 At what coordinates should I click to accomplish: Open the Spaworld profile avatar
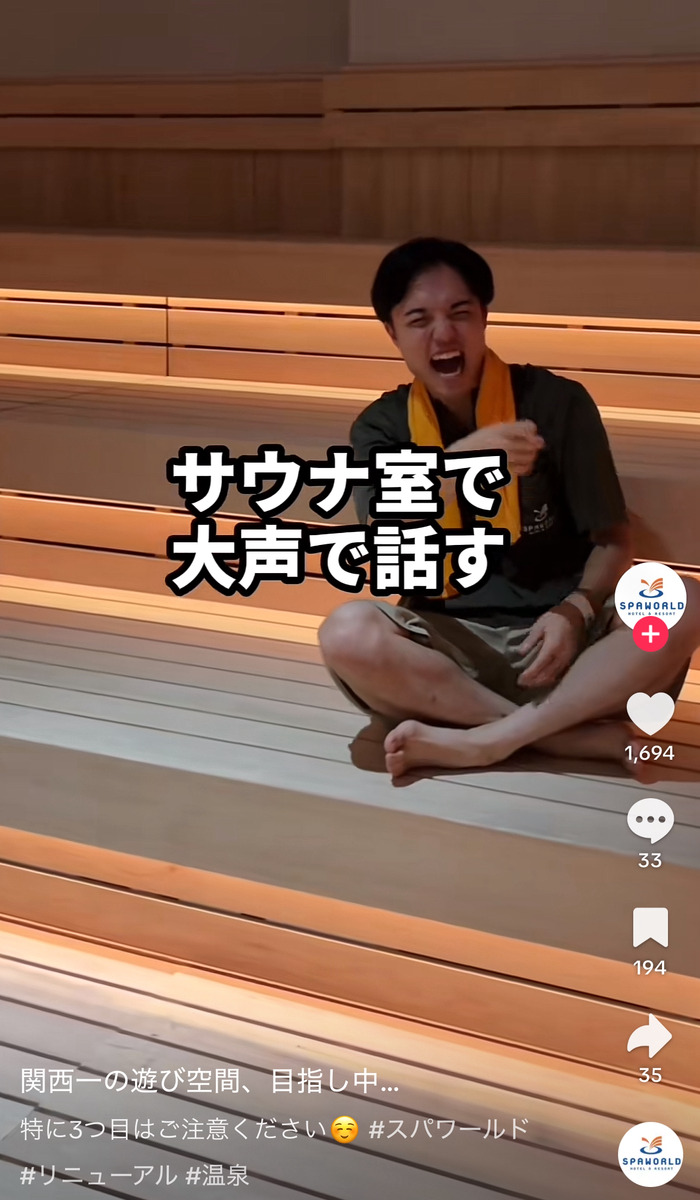click(x=650, y=594)
